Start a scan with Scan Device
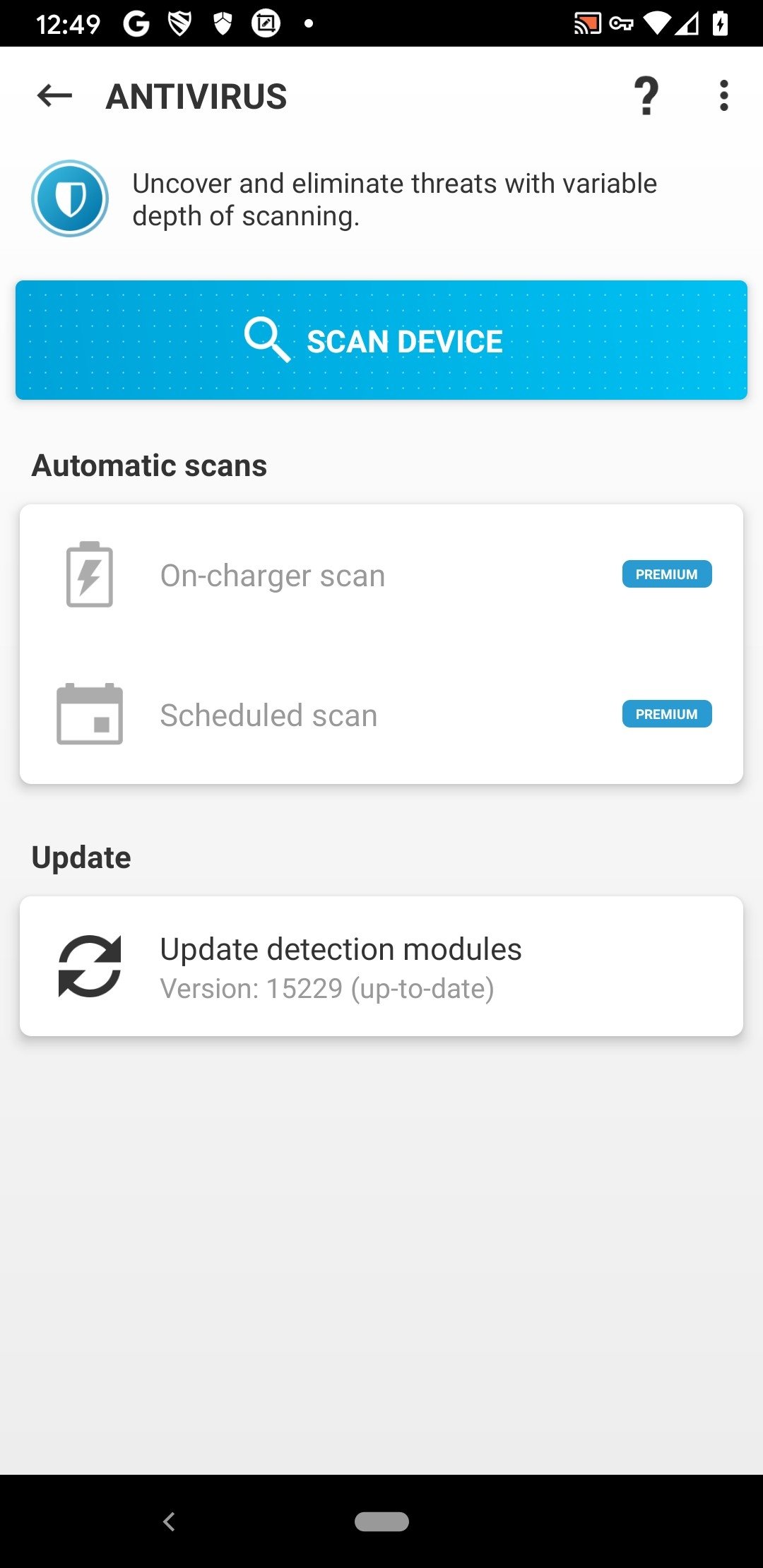The width and height of the screenshot is (763, 1568). coord(381,340)
